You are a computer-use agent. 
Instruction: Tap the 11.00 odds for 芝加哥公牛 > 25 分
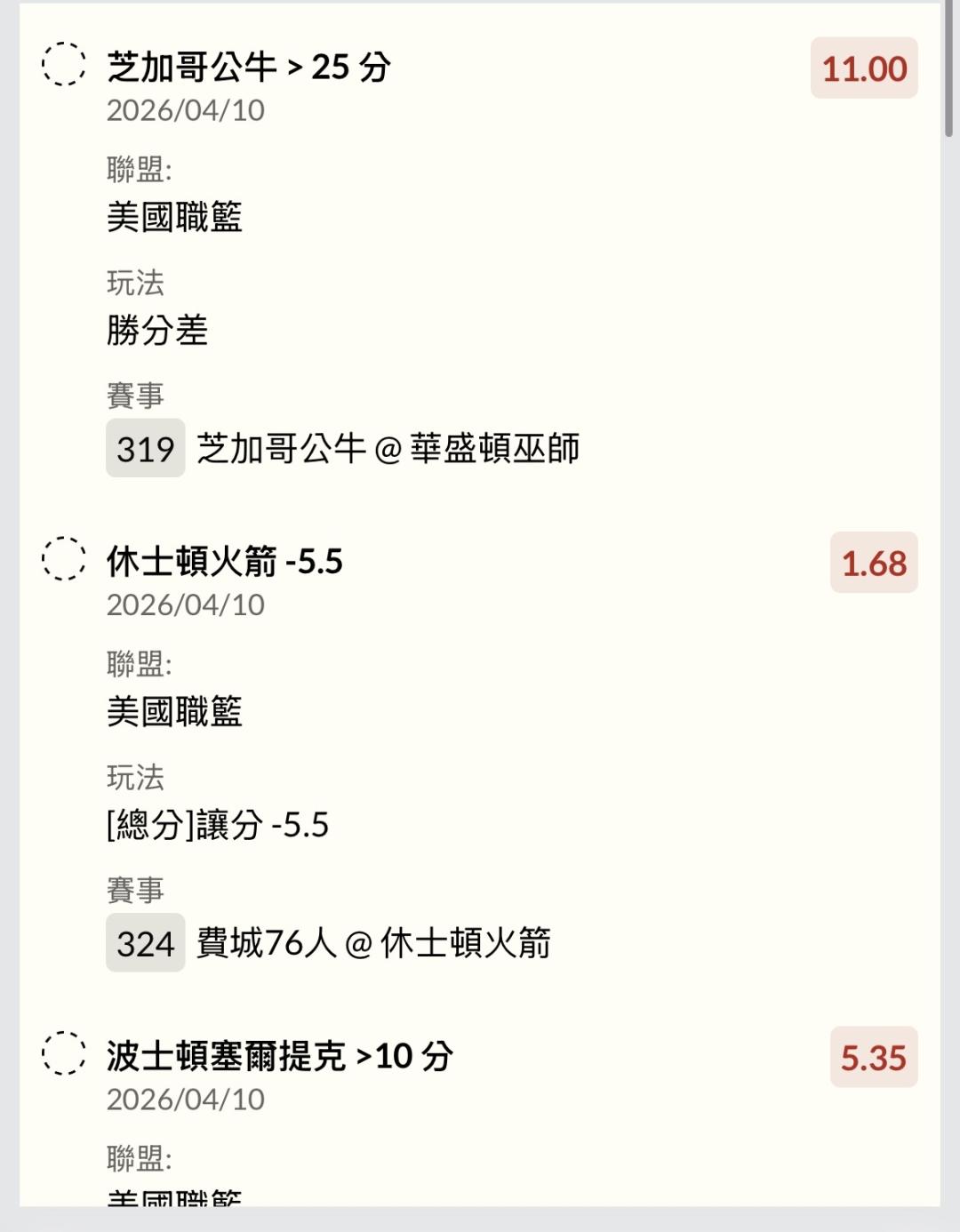863,68
